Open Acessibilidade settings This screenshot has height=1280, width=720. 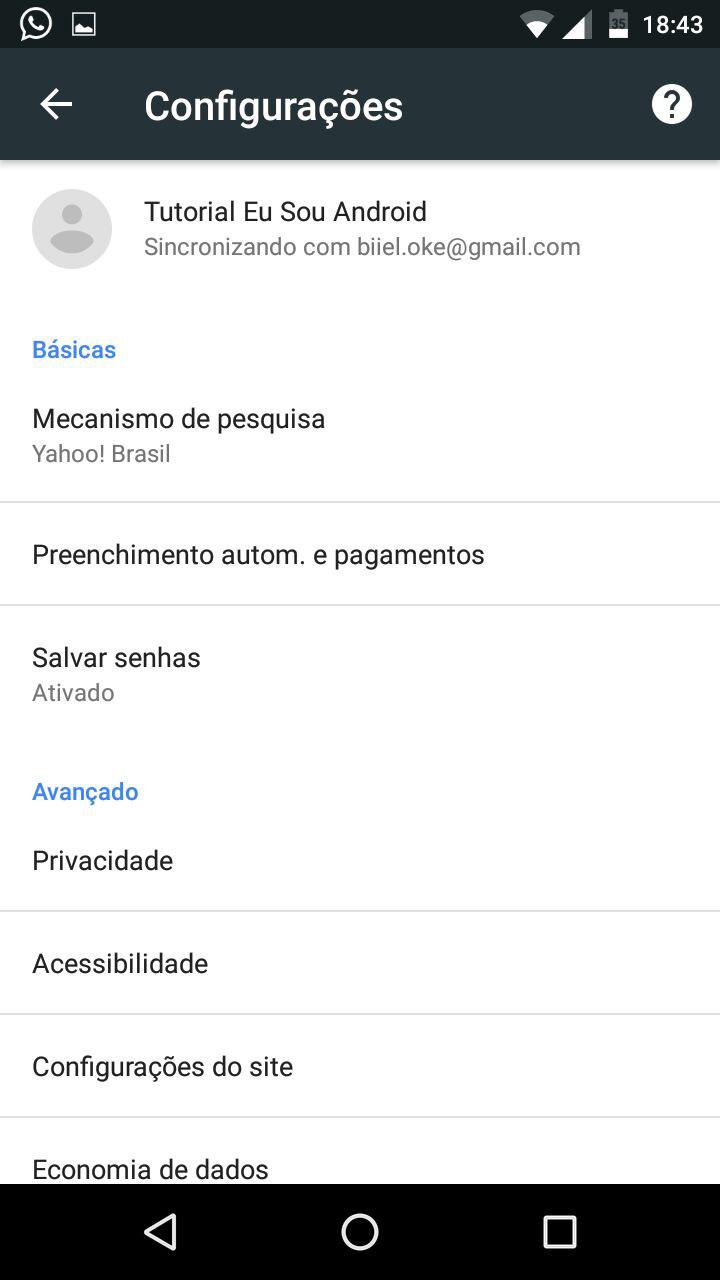[360, 963]
